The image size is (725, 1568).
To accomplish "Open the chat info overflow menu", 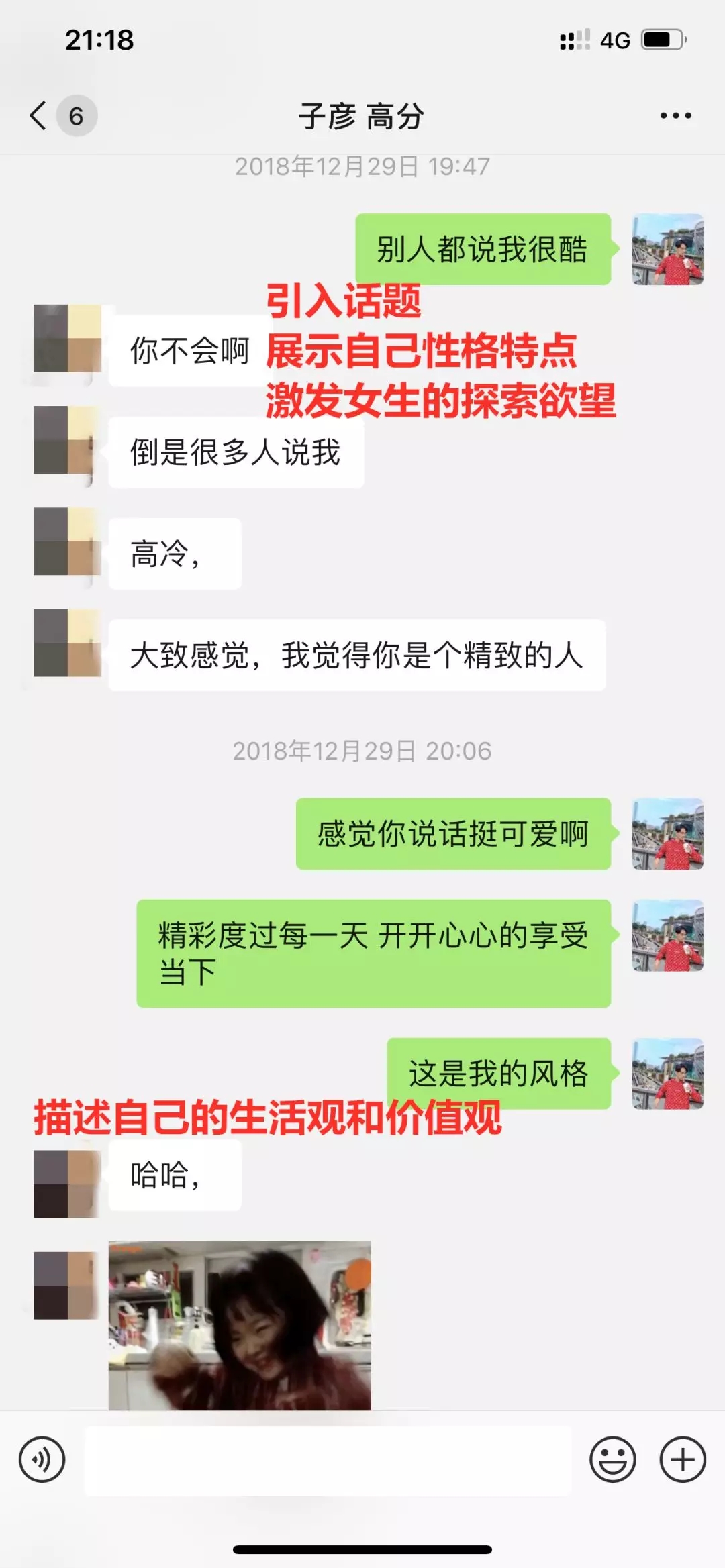I will (x=675, y=115).
